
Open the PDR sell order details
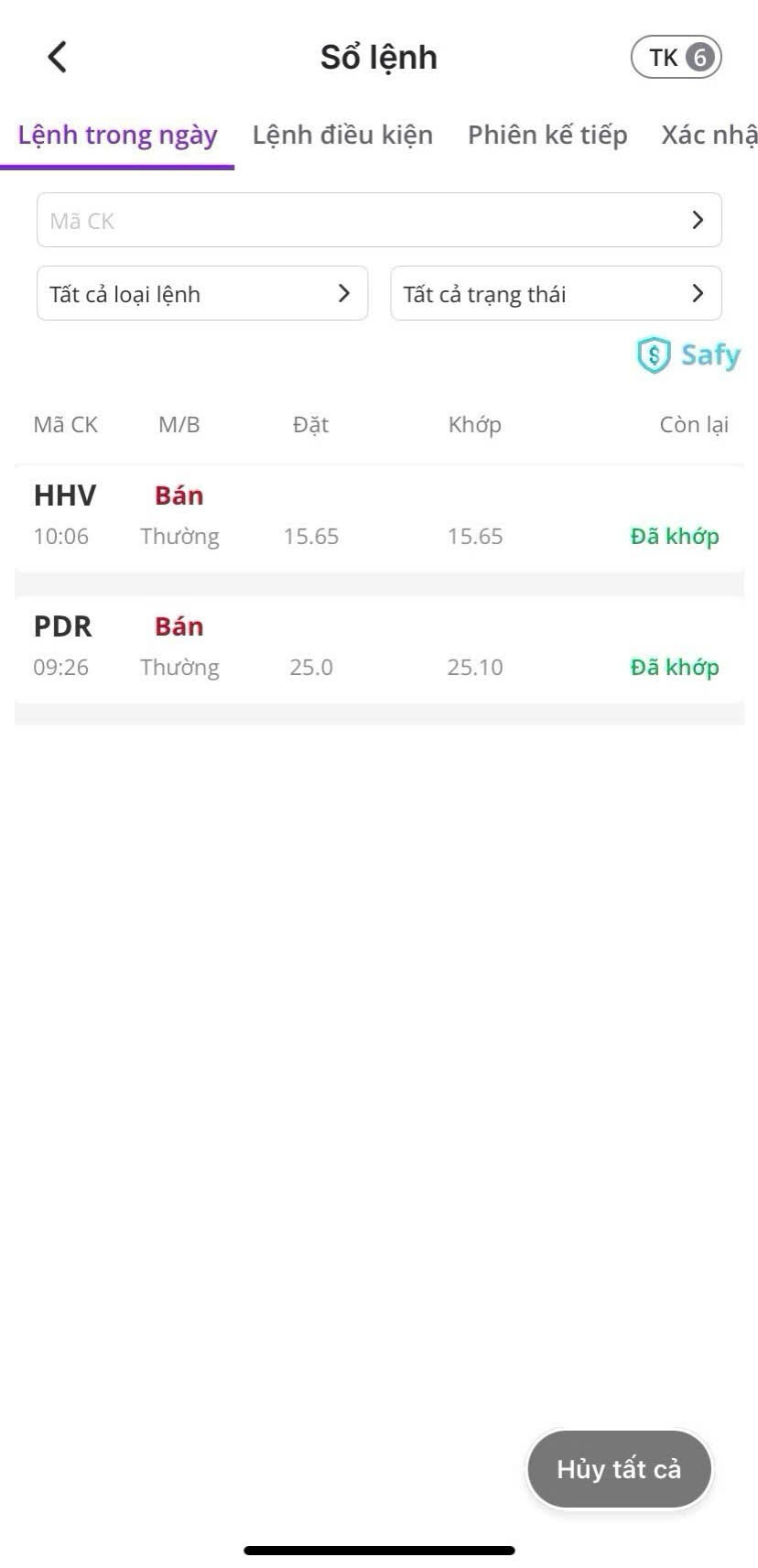click(x=379, y=648)
